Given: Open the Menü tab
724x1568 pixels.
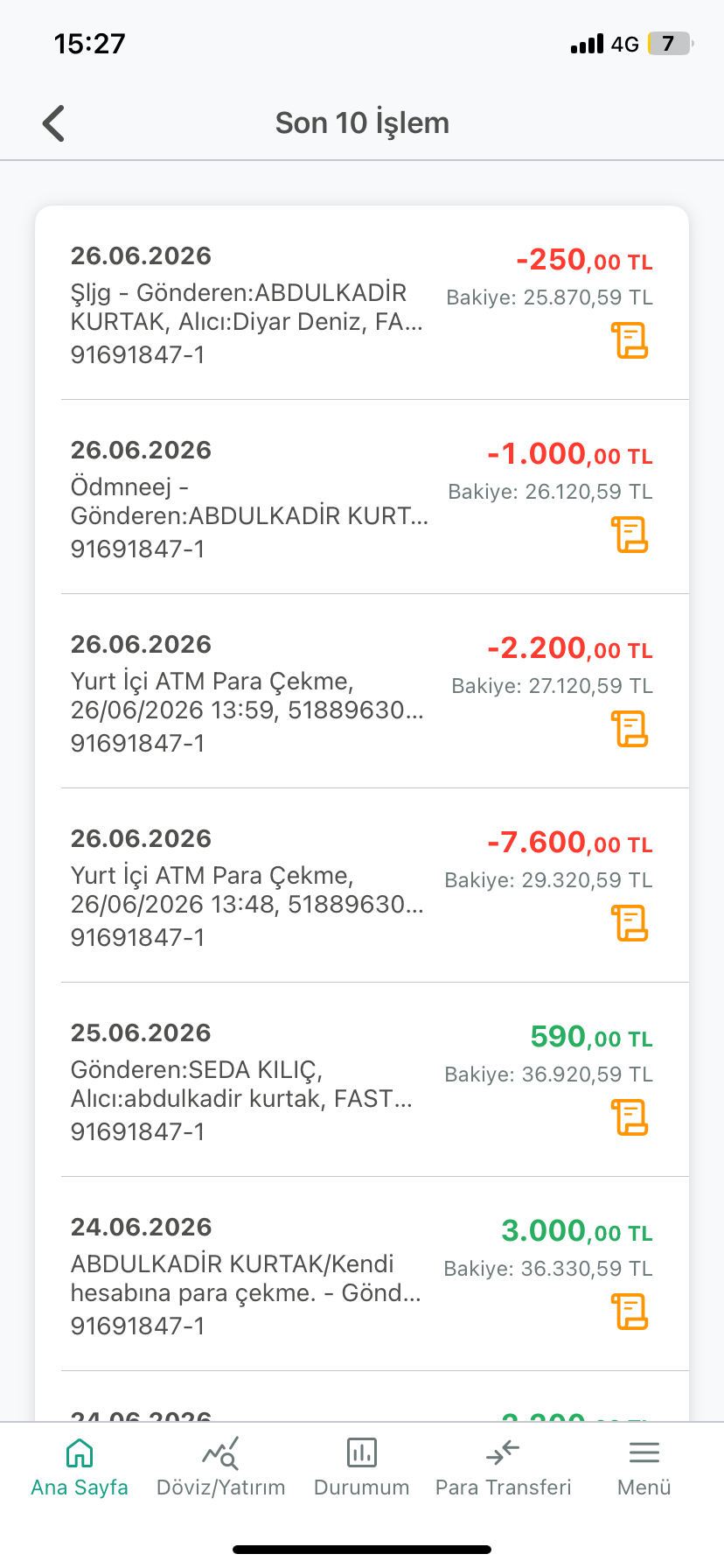Looking at the screenshot, I should pos(644,1468).
